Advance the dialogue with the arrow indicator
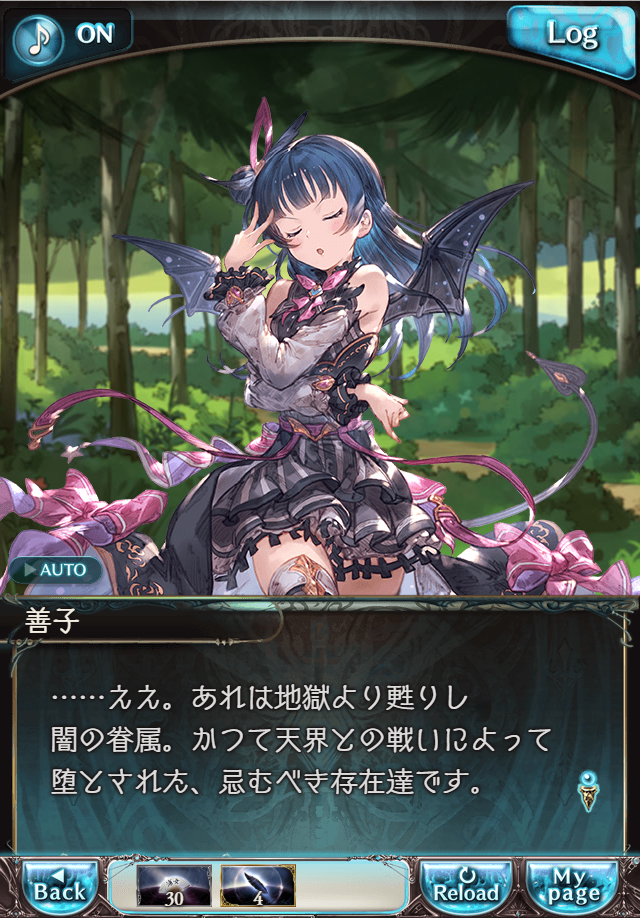The height and width of the screenshot is (918, 640). pos(588,789)
